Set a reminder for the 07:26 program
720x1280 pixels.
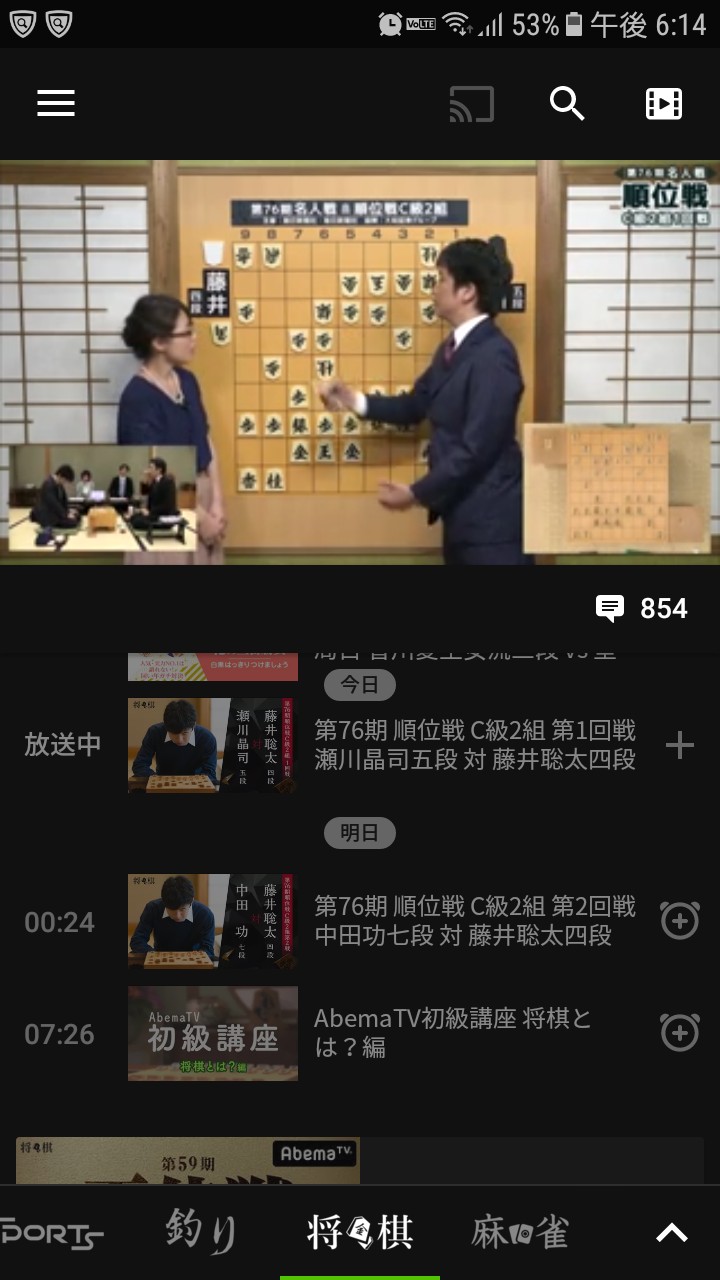(680, 1033)
